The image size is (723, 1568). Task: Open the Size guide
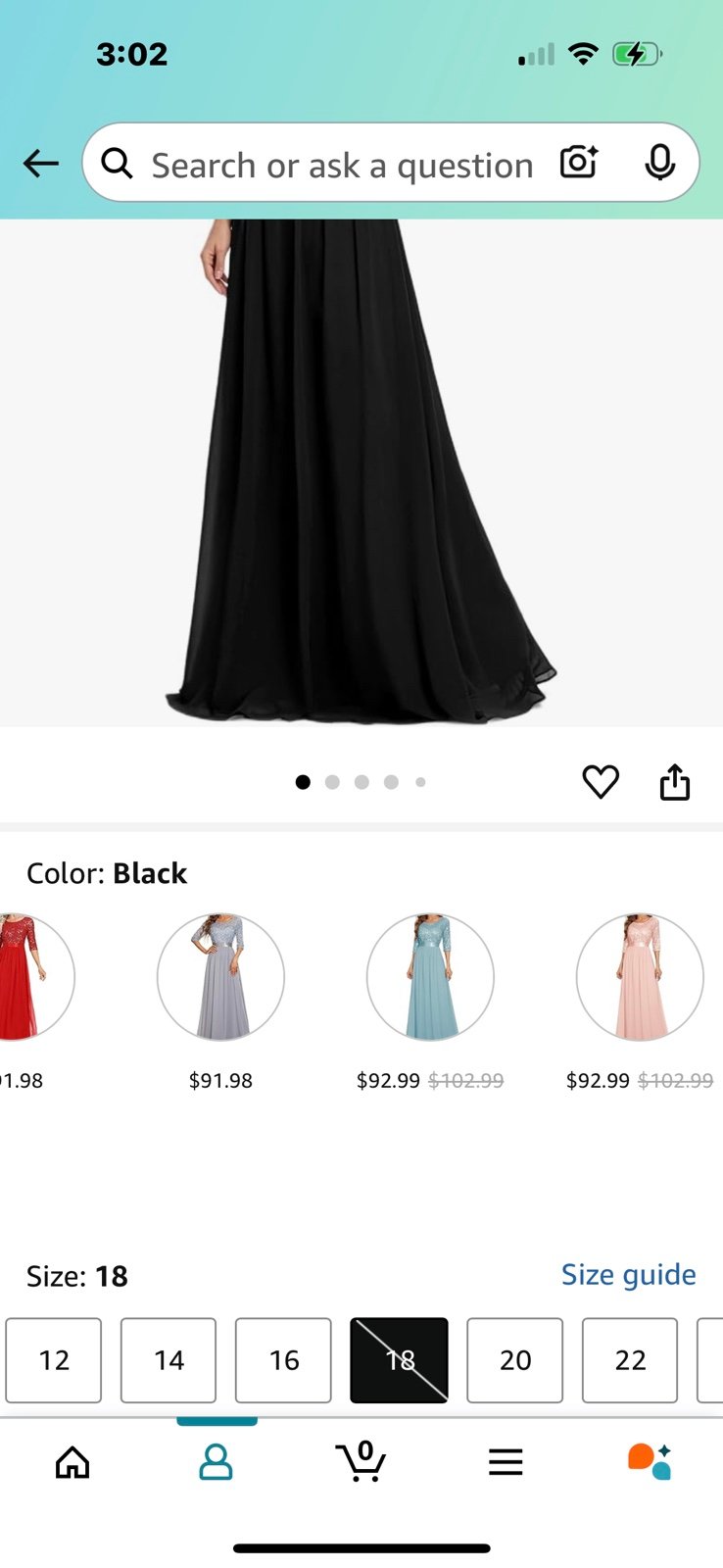click(629, 1274)
